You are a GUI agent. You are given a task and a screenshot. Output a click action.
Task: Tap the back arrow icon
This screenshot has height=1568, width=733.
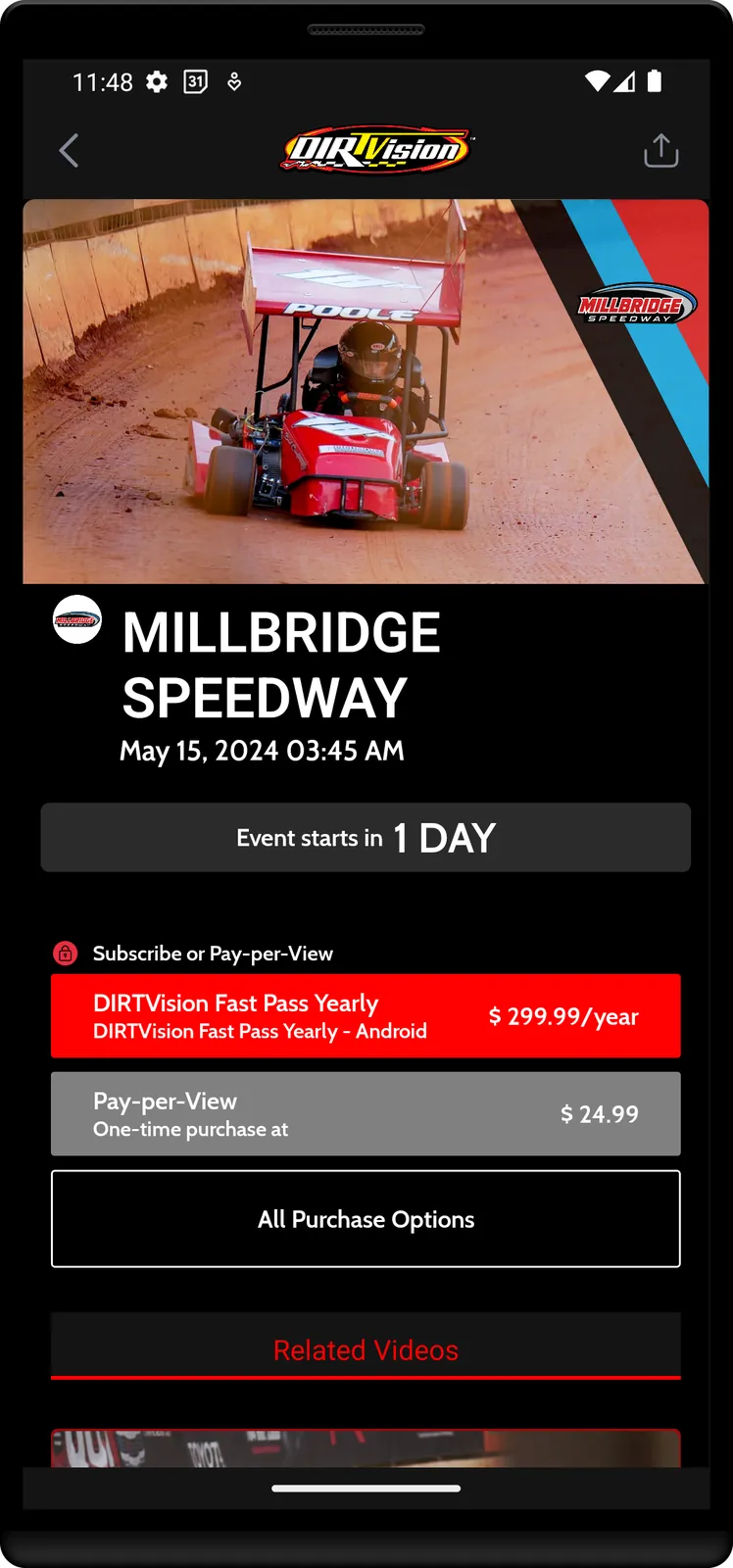[68, 150]
